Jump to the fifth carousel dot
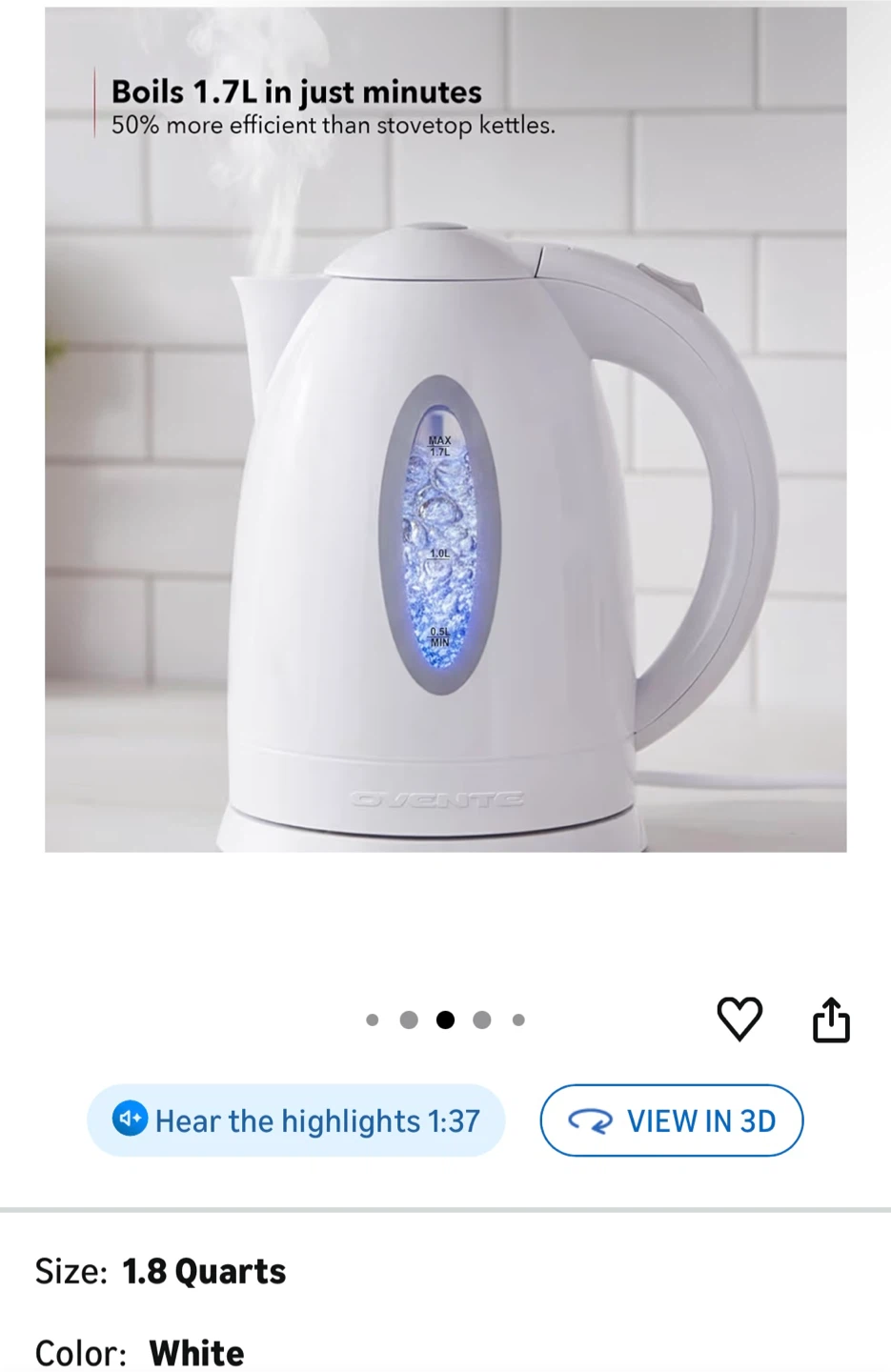 pyautogui.click(x=518, y=1019)
